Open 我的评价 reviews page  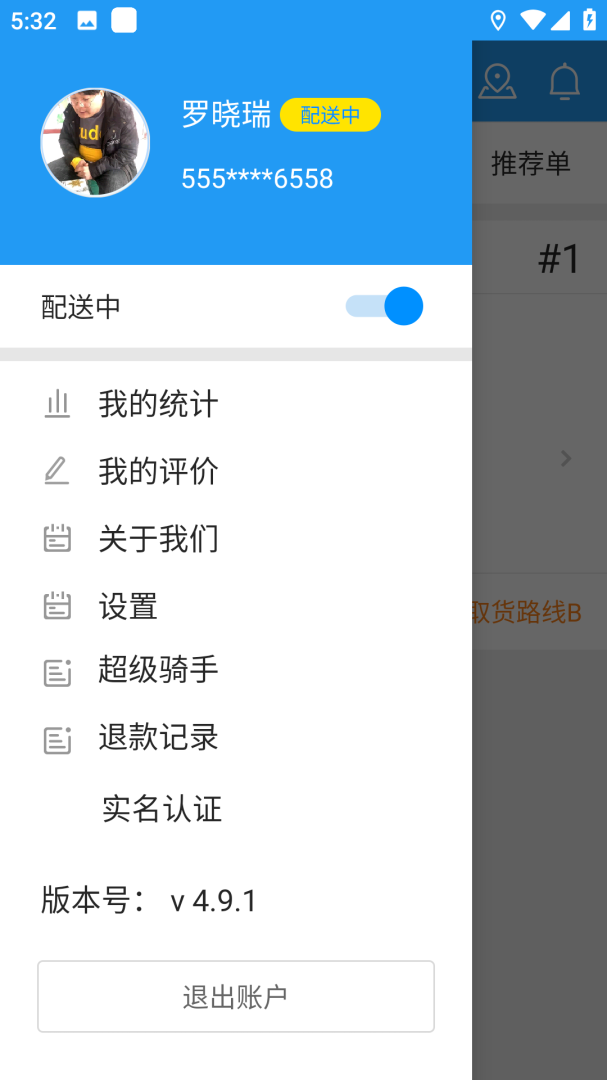[x=158, y=471]
